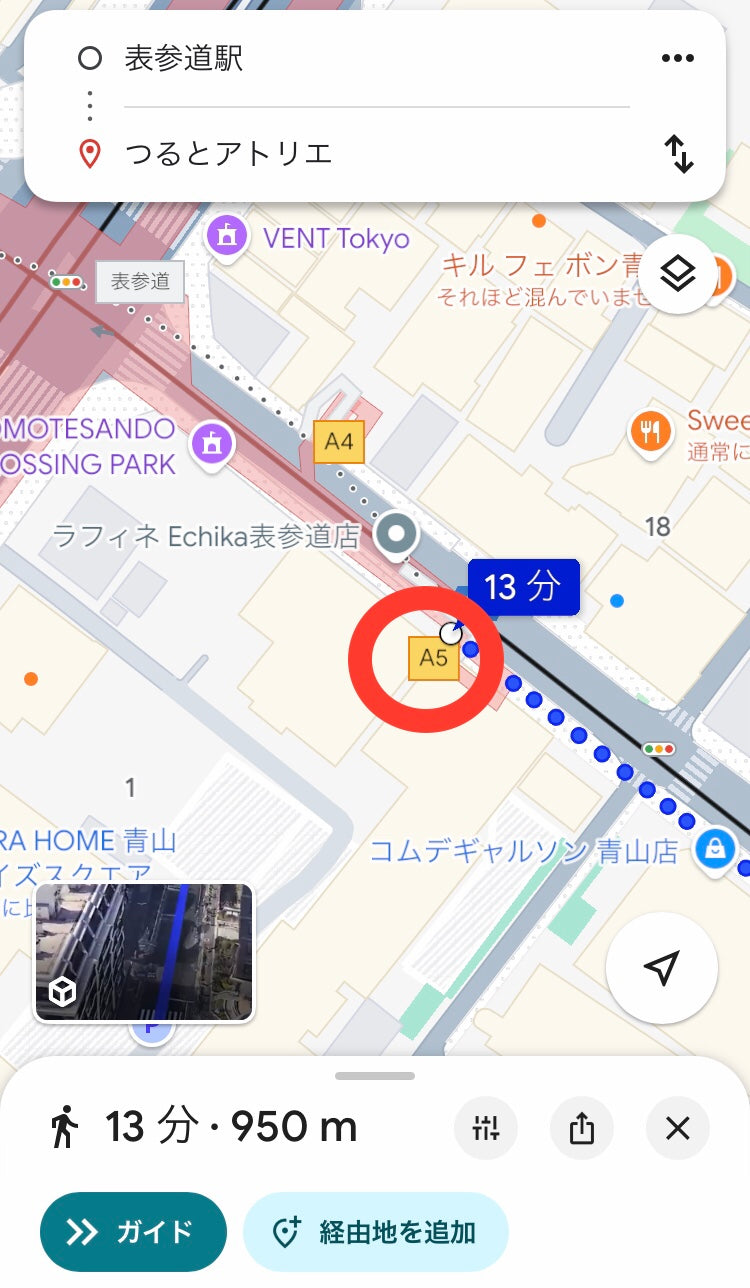Image resolution: width=750 pixels, height=1288 pixels.
Task: Open the overflow menu for route options
Action: (678, 59)
